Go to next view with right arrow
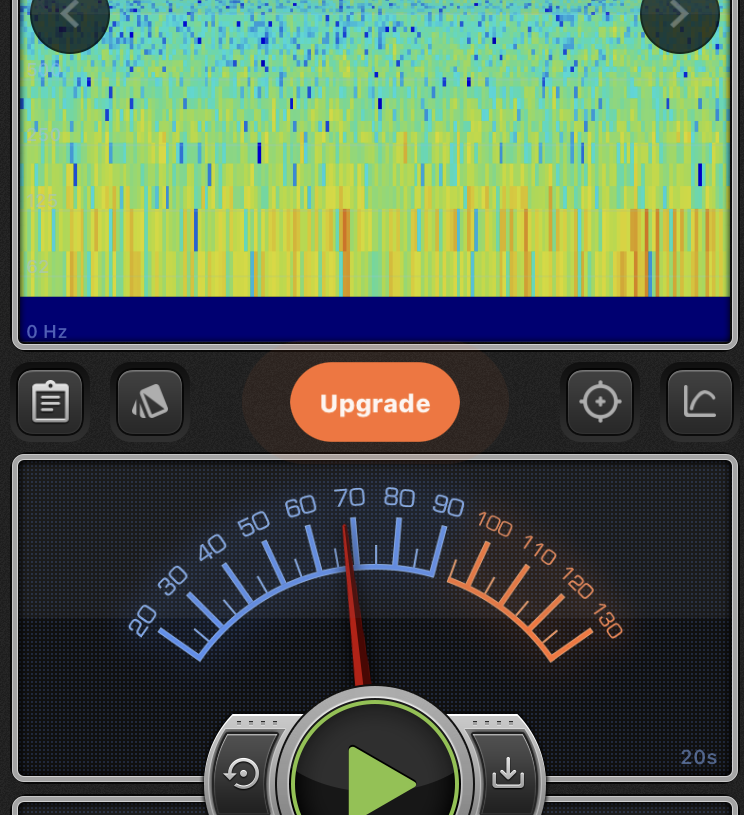Screen dimensions: 744x815 pyautogui.click(x=679, y=15)
